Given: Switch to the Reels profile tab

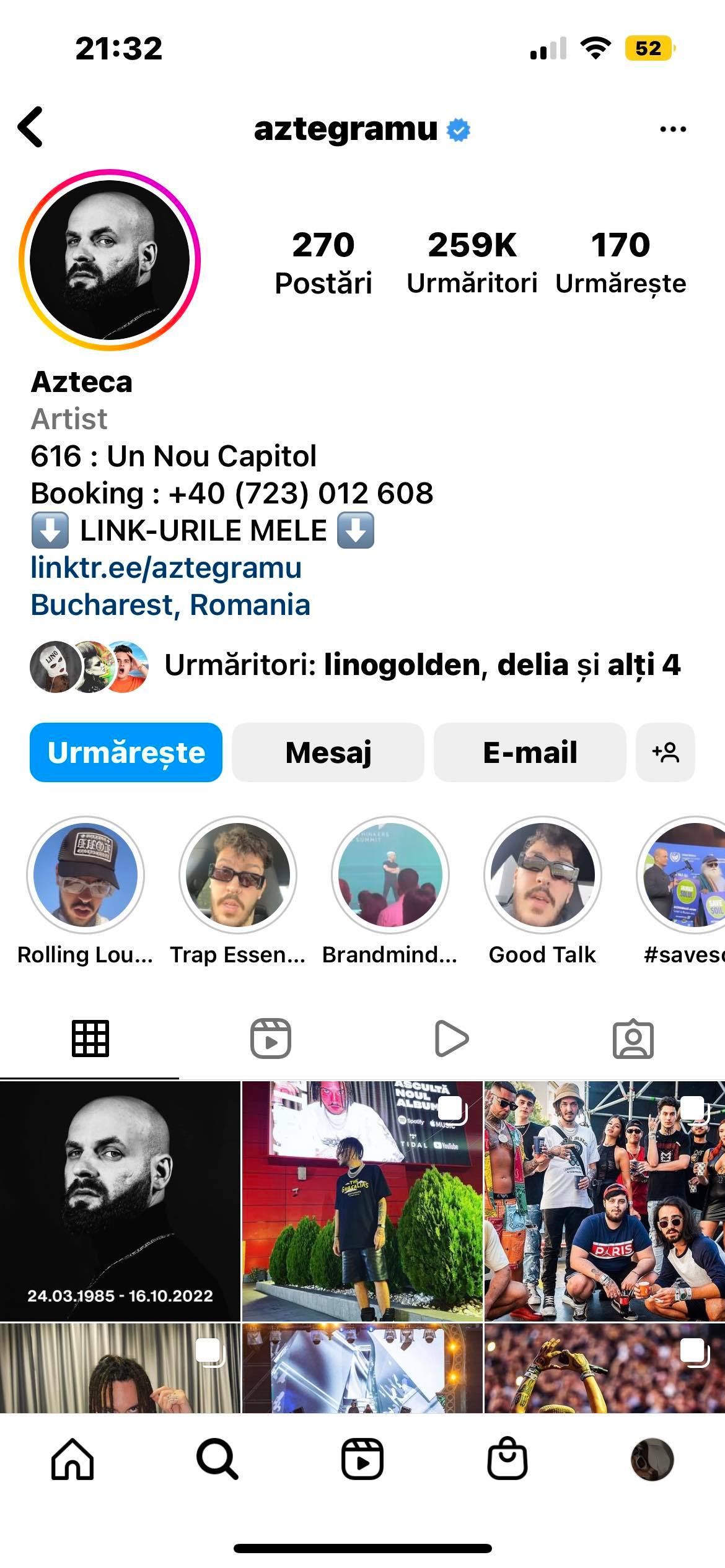Looking at the screenshot, I should click(x=271, y=1039).
